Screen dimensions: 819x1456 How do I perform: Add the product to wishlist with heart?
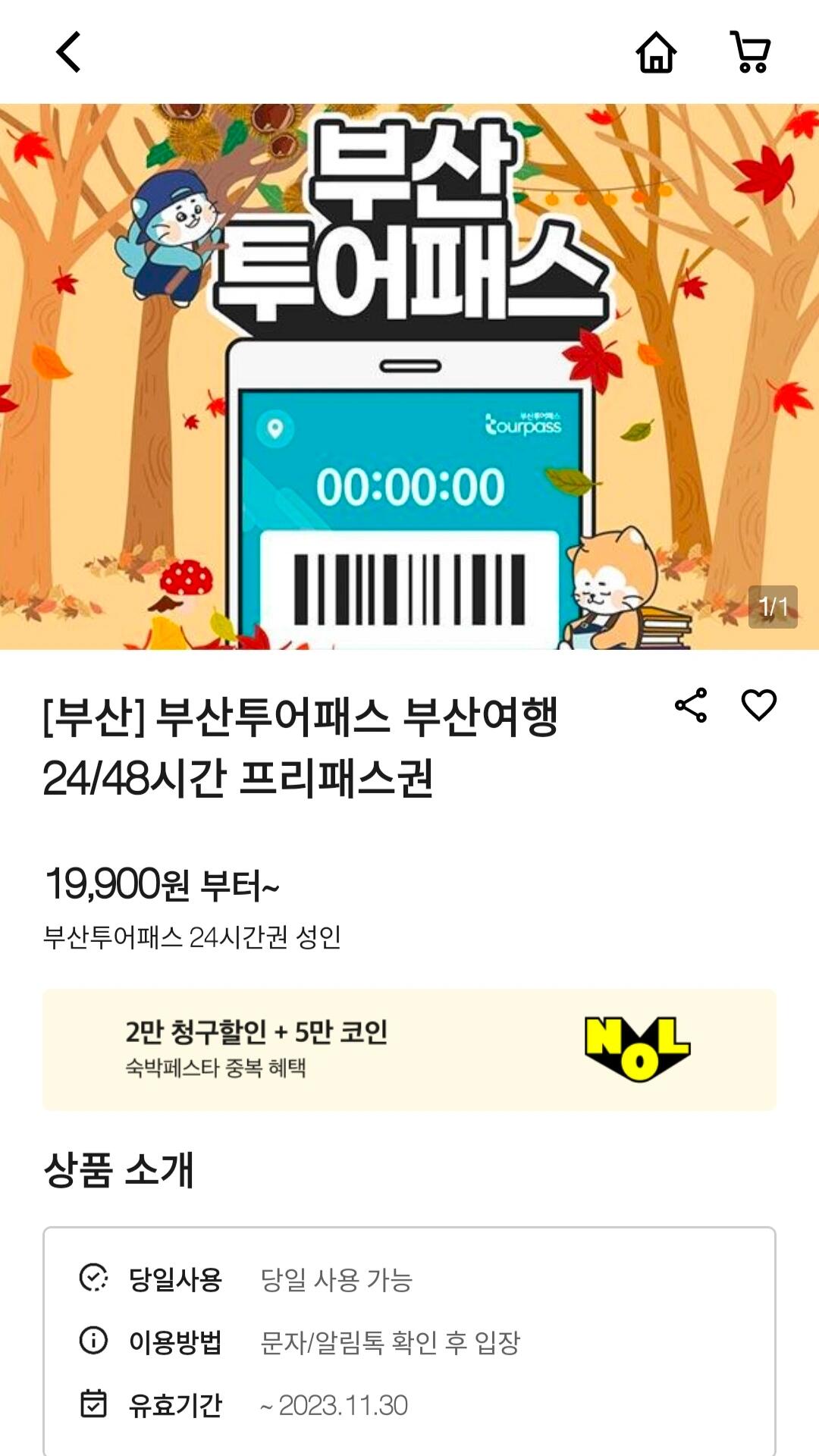[758, 705]
